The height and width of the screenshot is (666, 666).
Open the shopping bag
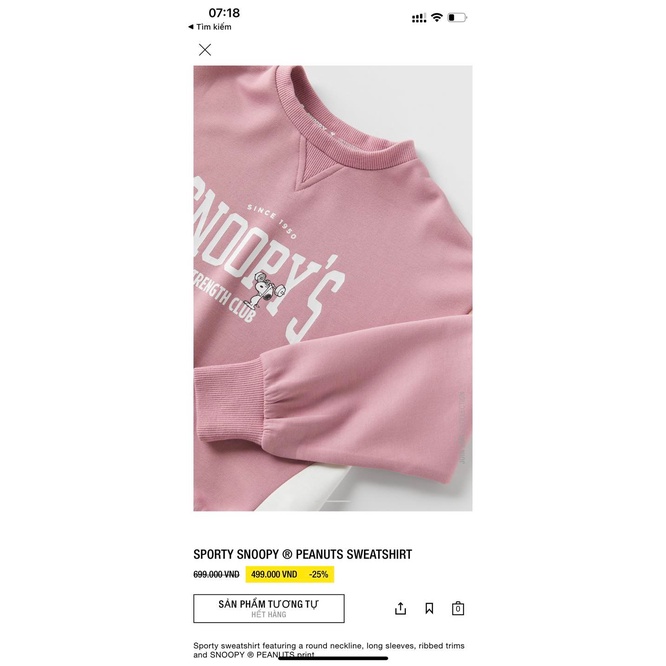[457, 608]
